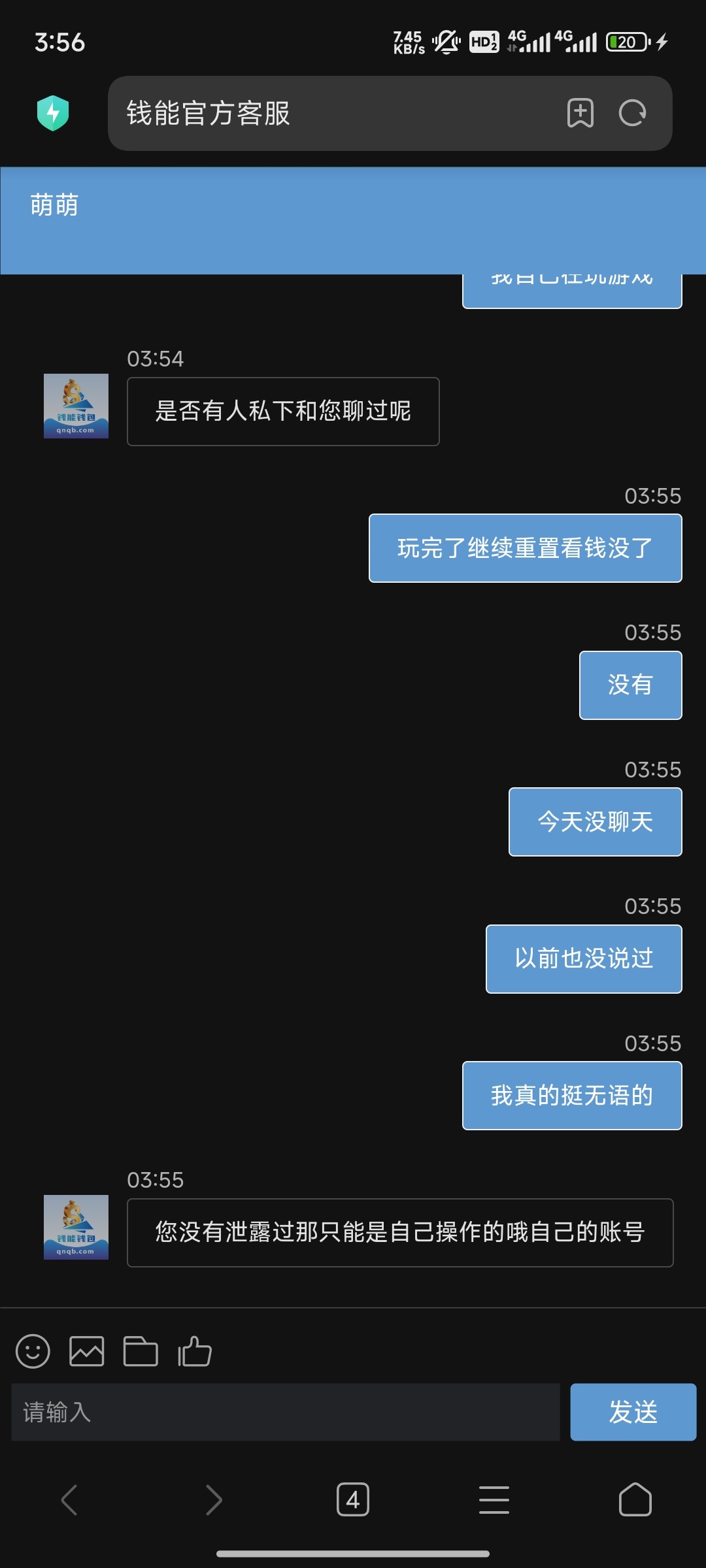Open the address bar titled 钱能官方客服
This screenshot has width=706, height=1568.
(x=327, y=113)
